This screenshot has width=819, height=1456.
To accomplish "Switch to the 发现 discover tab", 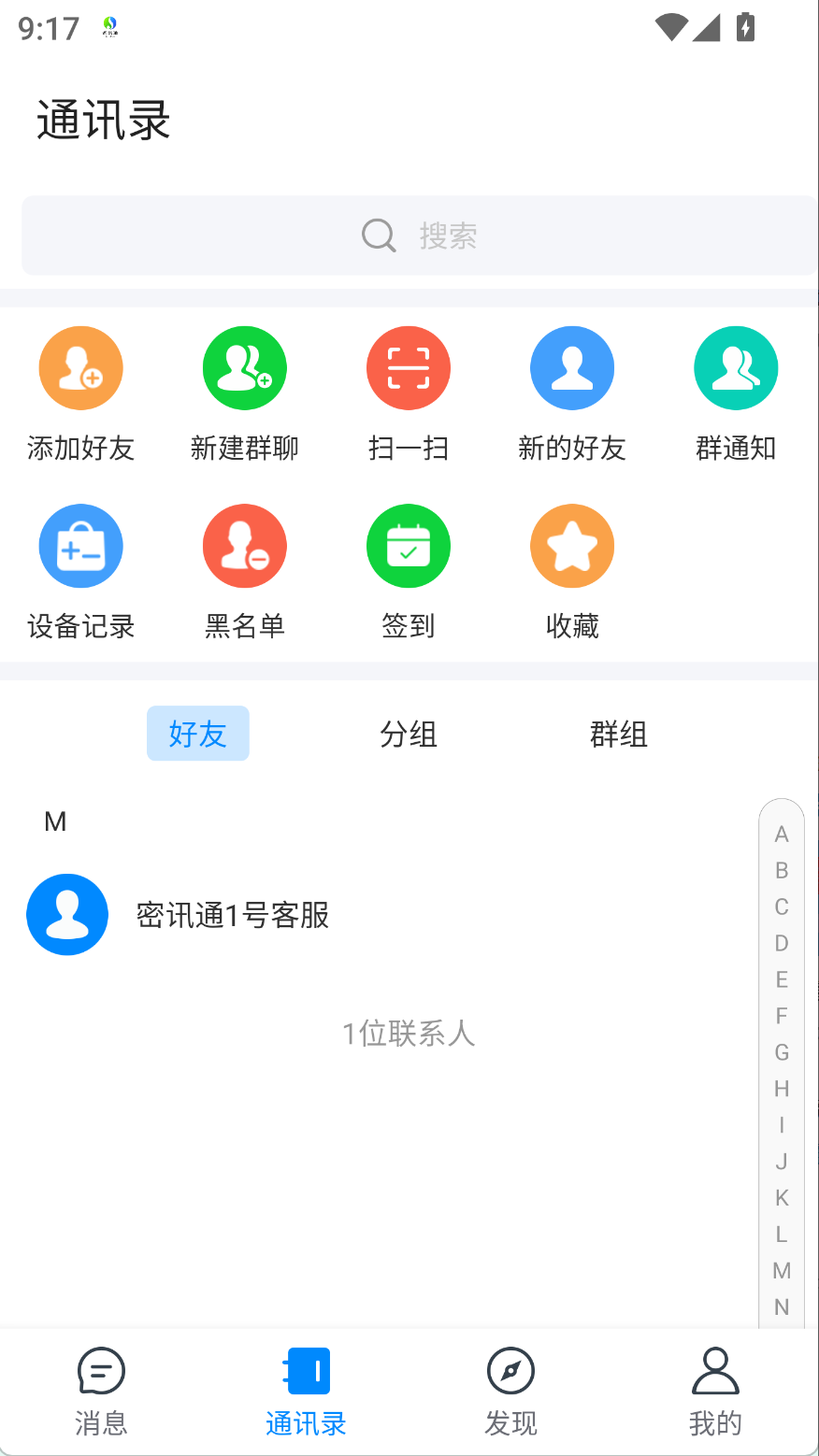I will tap(511, 1392).
